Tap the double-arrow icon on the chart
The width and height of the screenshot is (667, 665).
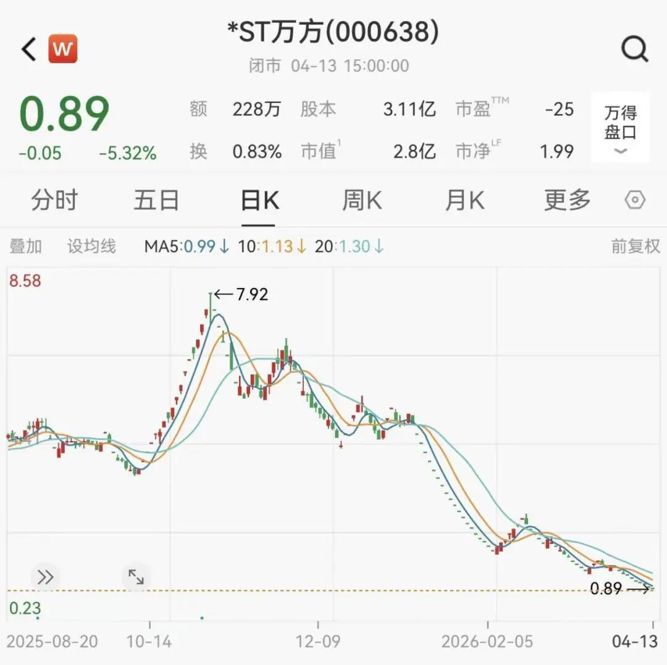[45, 576]
